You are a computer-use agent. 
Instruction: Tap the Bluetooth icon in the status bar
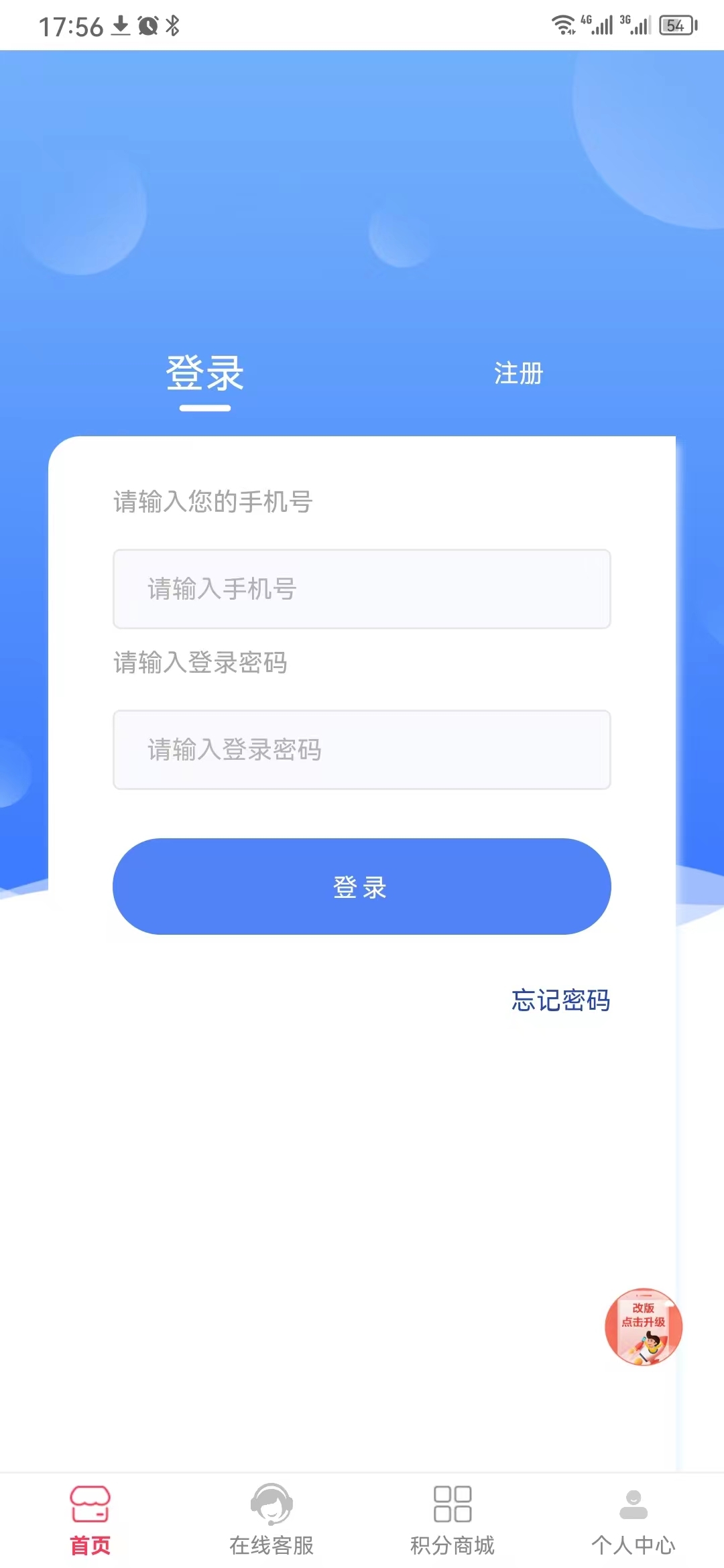tap(173, 25)
